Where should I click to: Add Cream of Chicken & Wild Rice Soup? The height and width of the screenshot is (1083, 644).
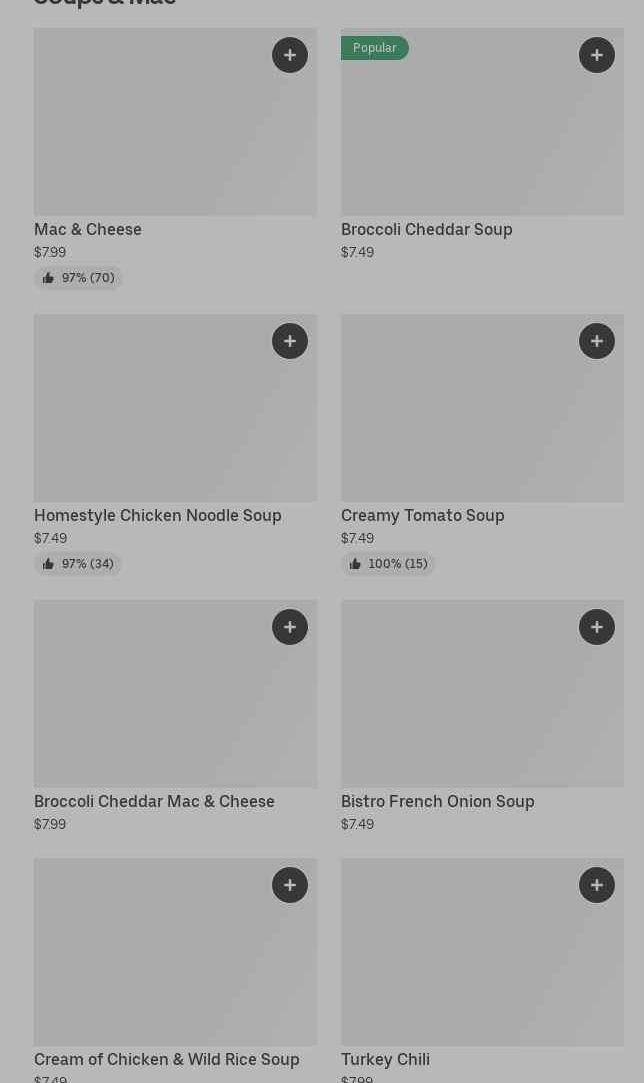coord(290,885)
